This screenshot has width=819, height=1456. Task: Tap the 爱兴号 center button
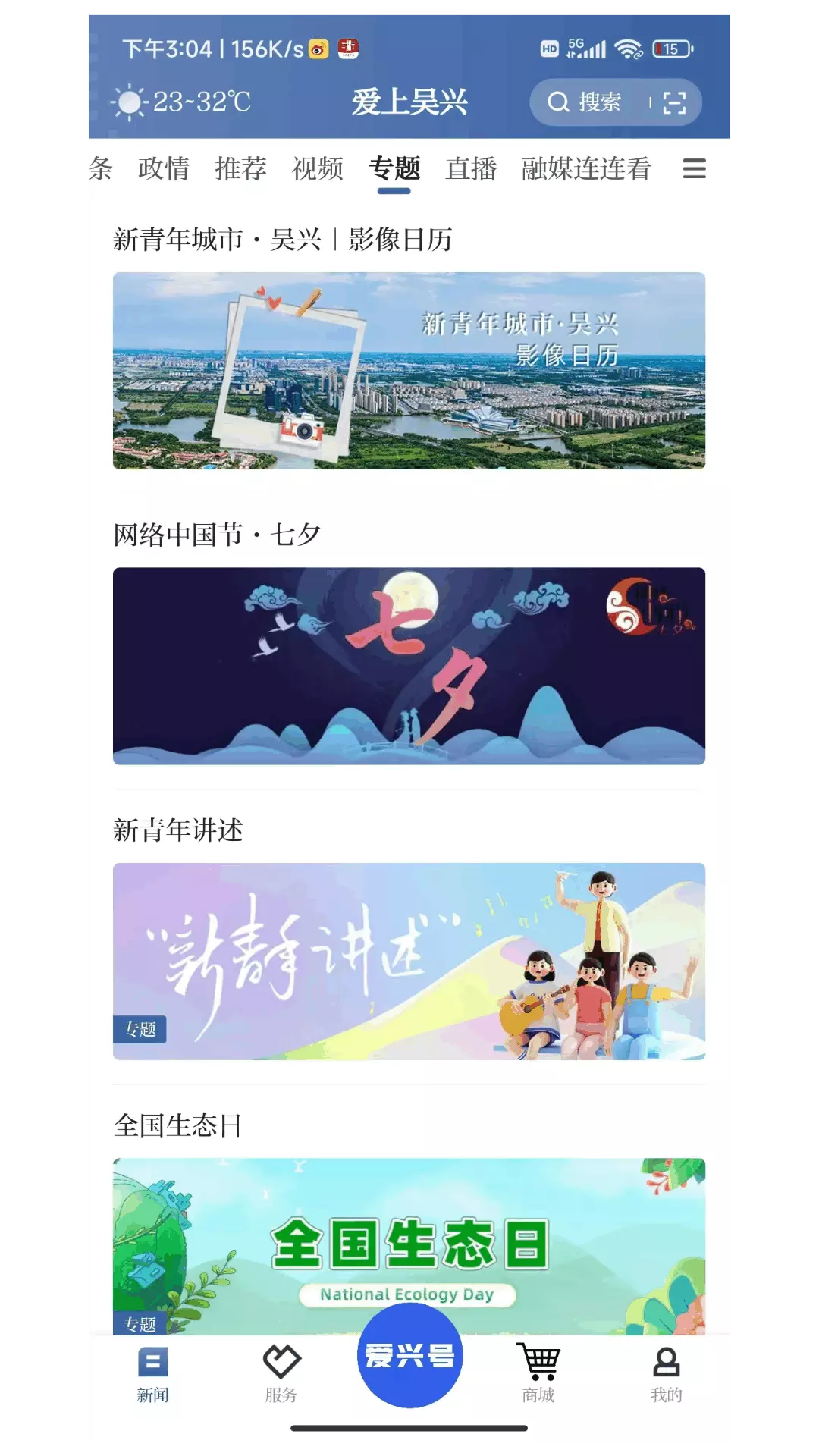click(409, 1355)
